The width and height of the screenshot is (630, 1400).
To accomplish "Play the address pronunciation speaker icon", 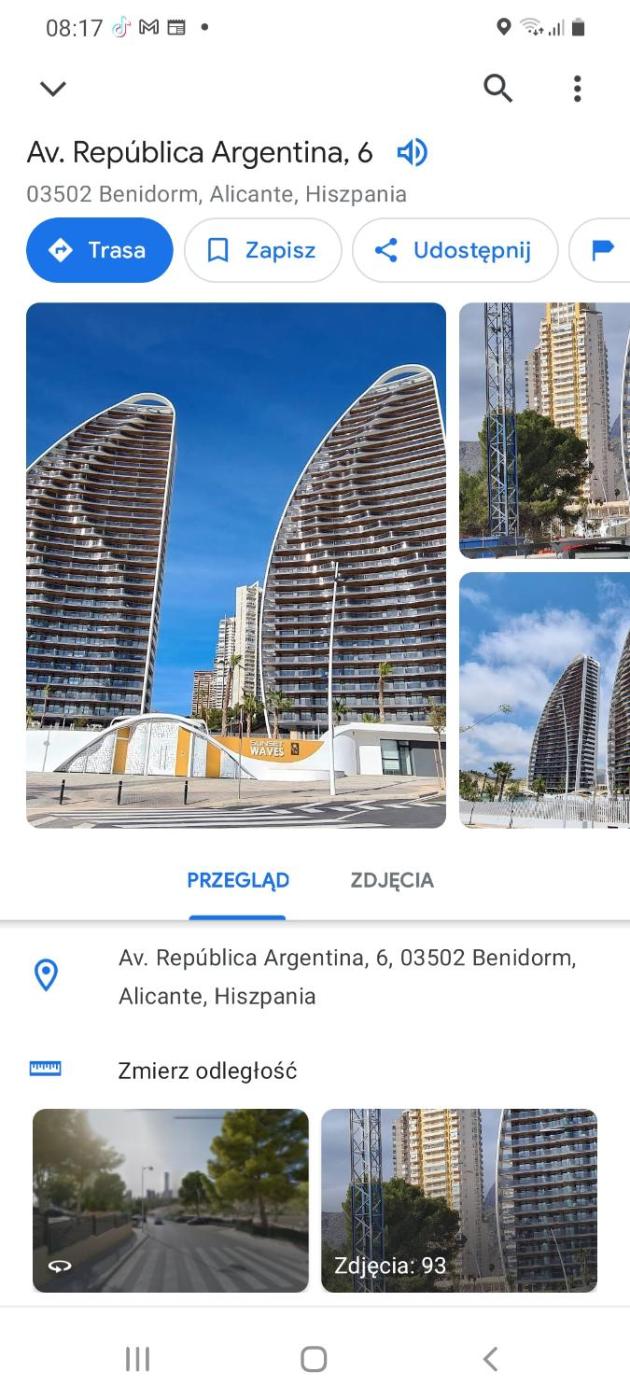I will tap(412, 153).
